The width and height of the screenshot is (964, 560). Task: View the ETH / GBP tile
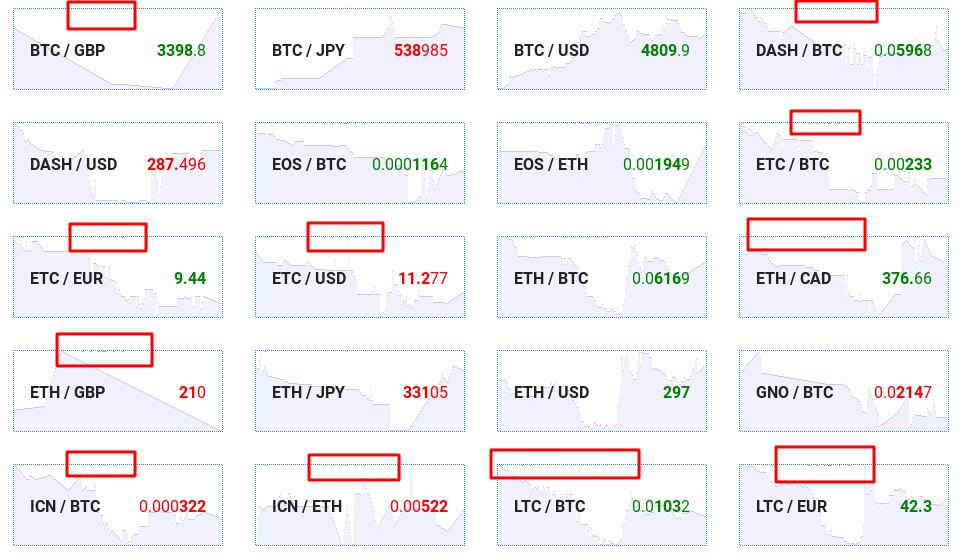(118, 391)
